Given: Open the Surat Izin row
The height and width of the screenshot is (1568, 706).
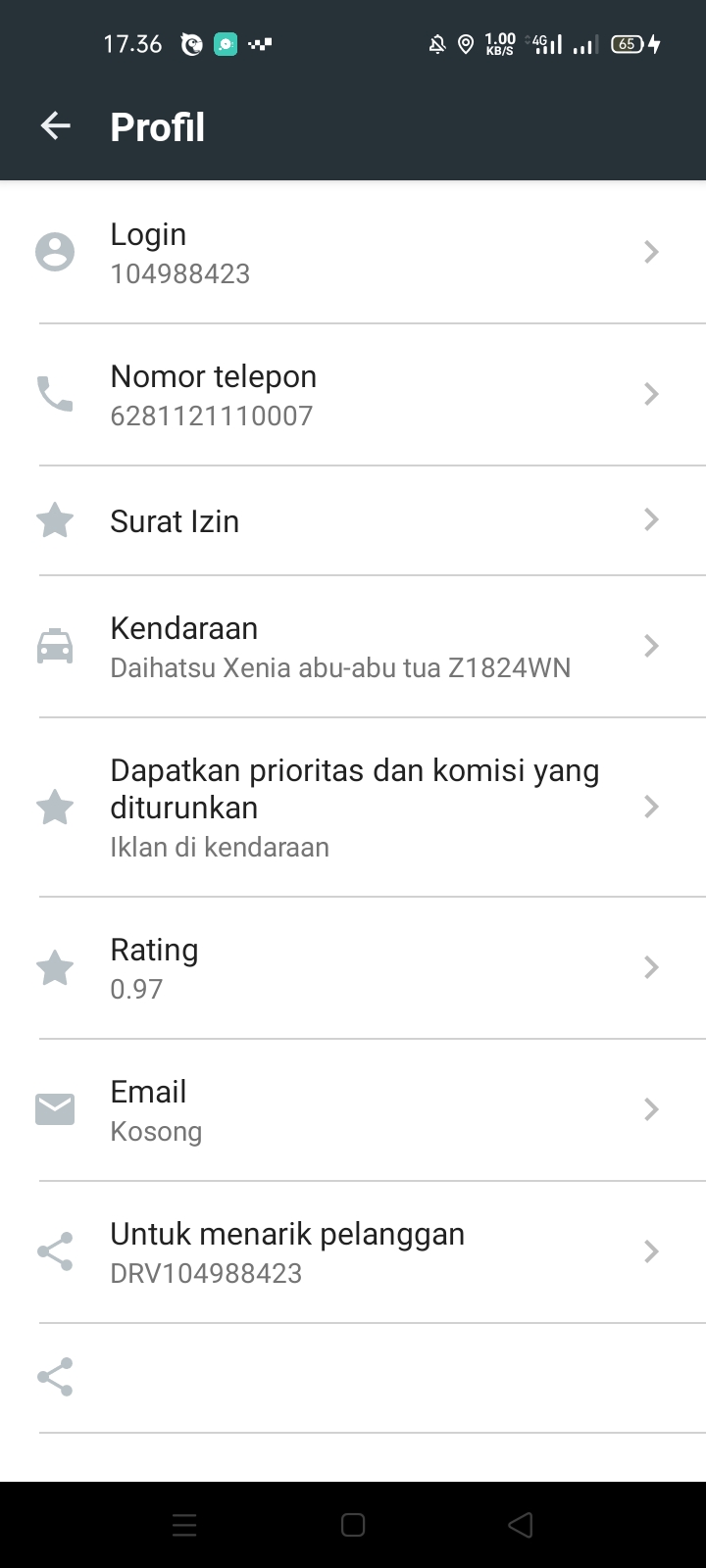Looking at the screenshot, I should pyautogui.click(x=353, y=520).
